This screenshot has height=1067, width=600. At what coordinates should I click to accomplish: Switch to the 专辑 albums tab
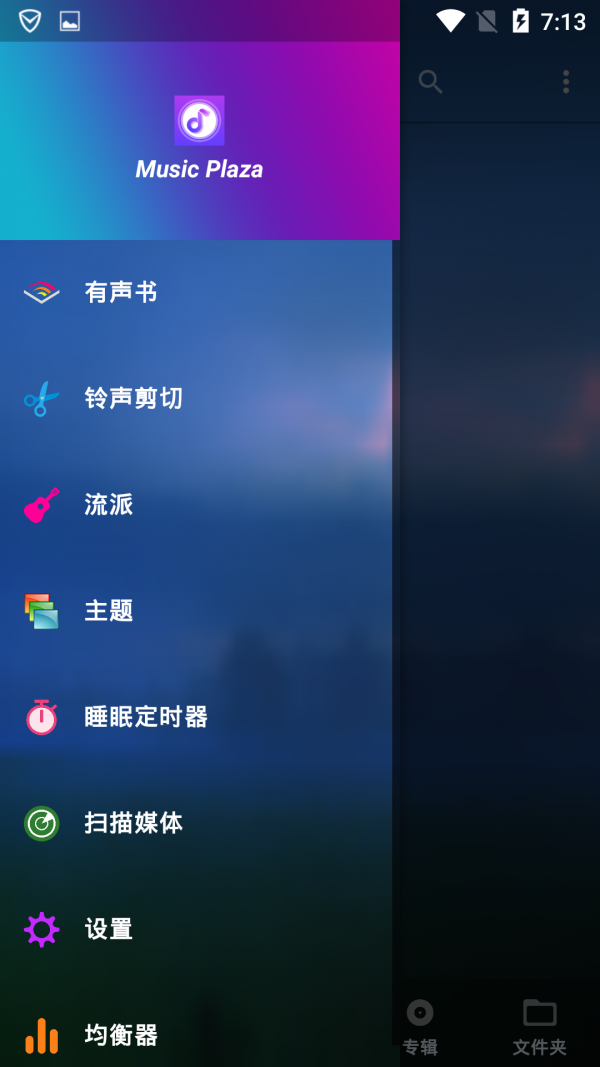pos(420,1027)
